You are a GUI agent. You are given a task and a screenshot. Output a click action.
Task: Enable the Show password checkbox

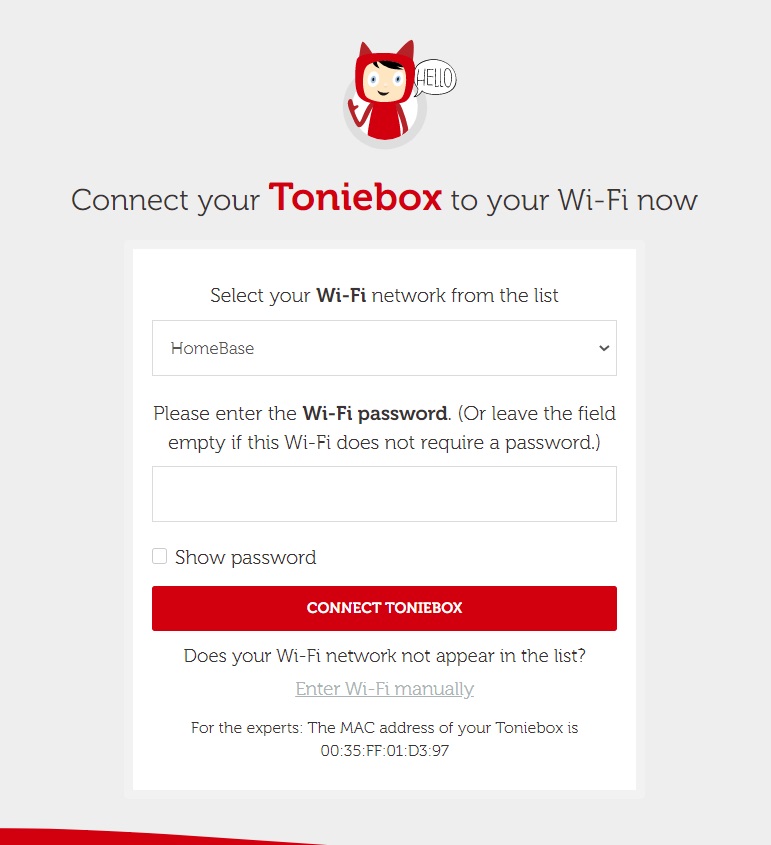(x=160, y=557)
